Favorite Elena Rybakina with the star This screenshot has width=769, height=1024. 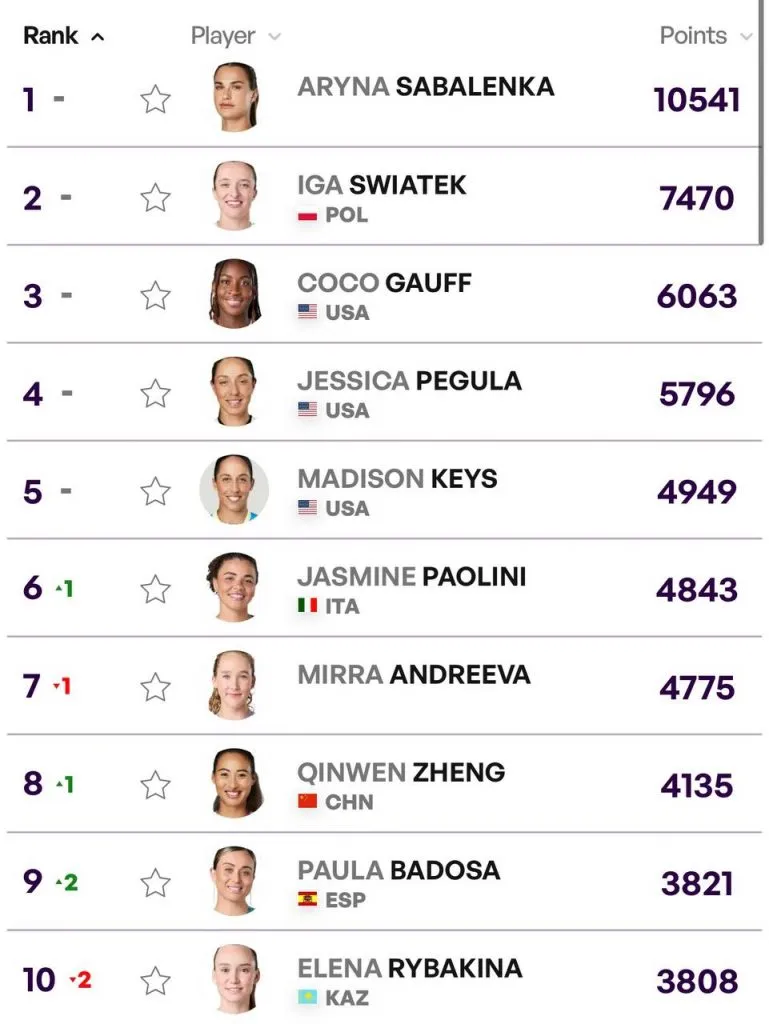(155, 981)
